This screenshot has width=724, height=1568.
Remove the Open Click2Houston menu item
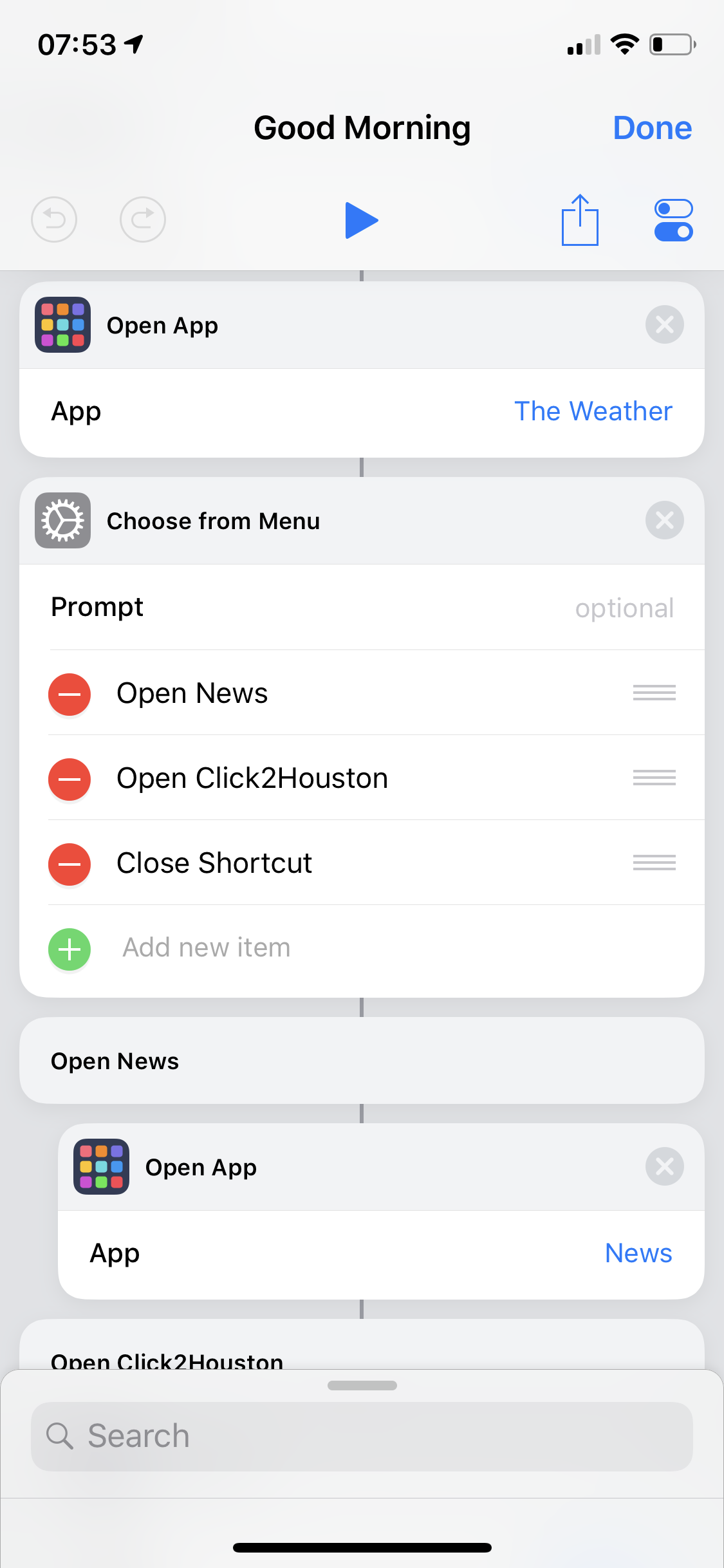(x=70, y=779)
